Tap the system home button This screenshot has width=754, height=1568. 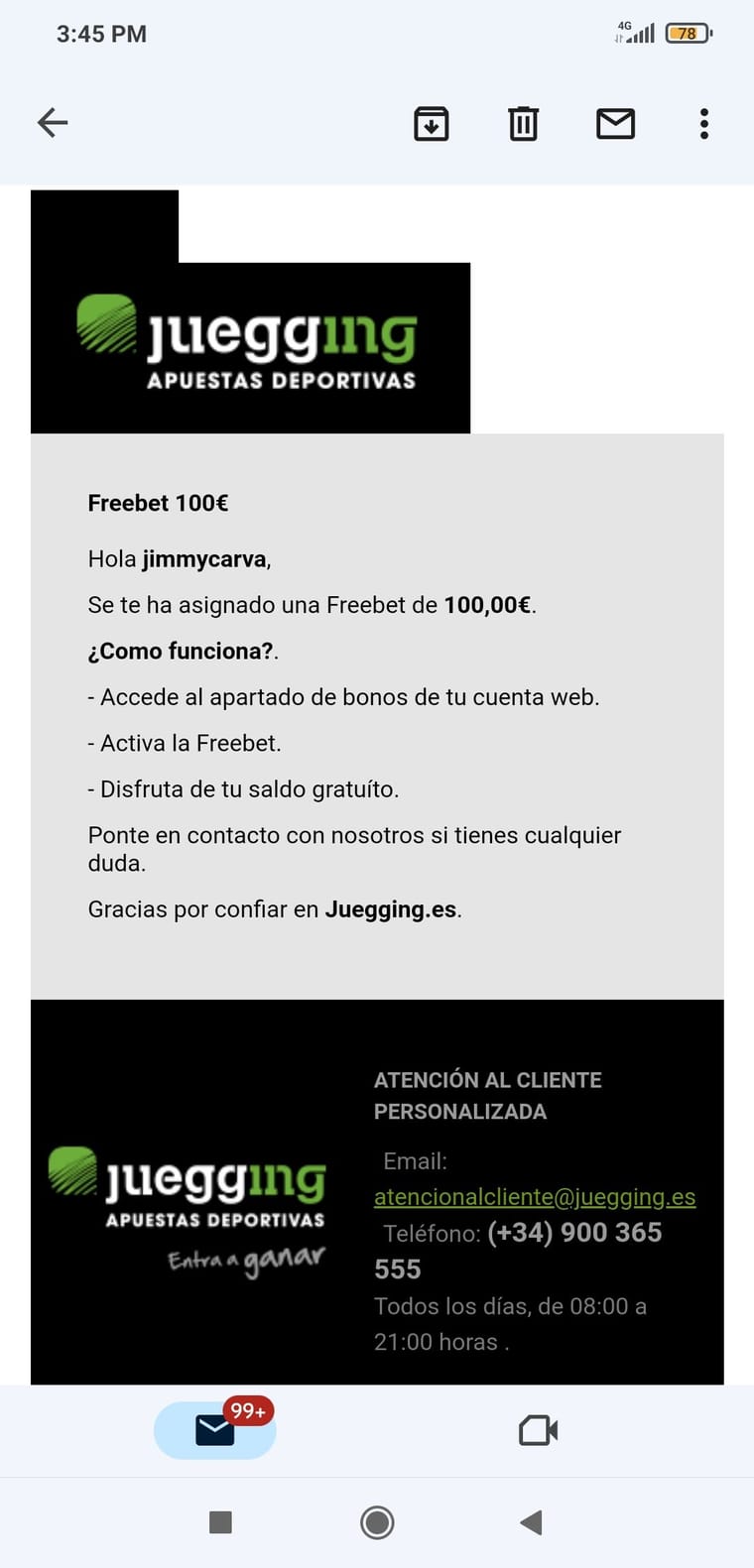click(x=377, y=1522)
